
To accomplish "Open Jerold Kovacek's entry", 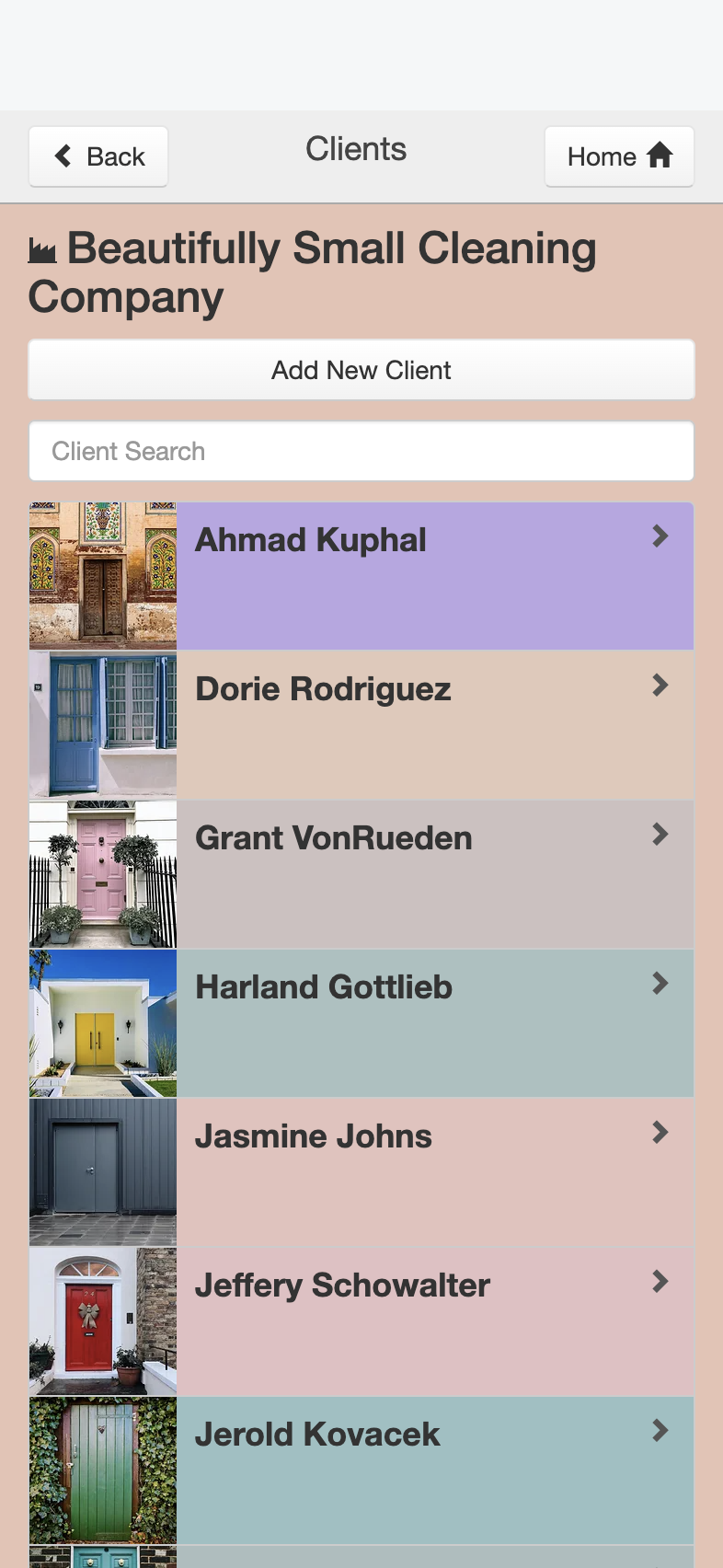I will (361, 1470).
